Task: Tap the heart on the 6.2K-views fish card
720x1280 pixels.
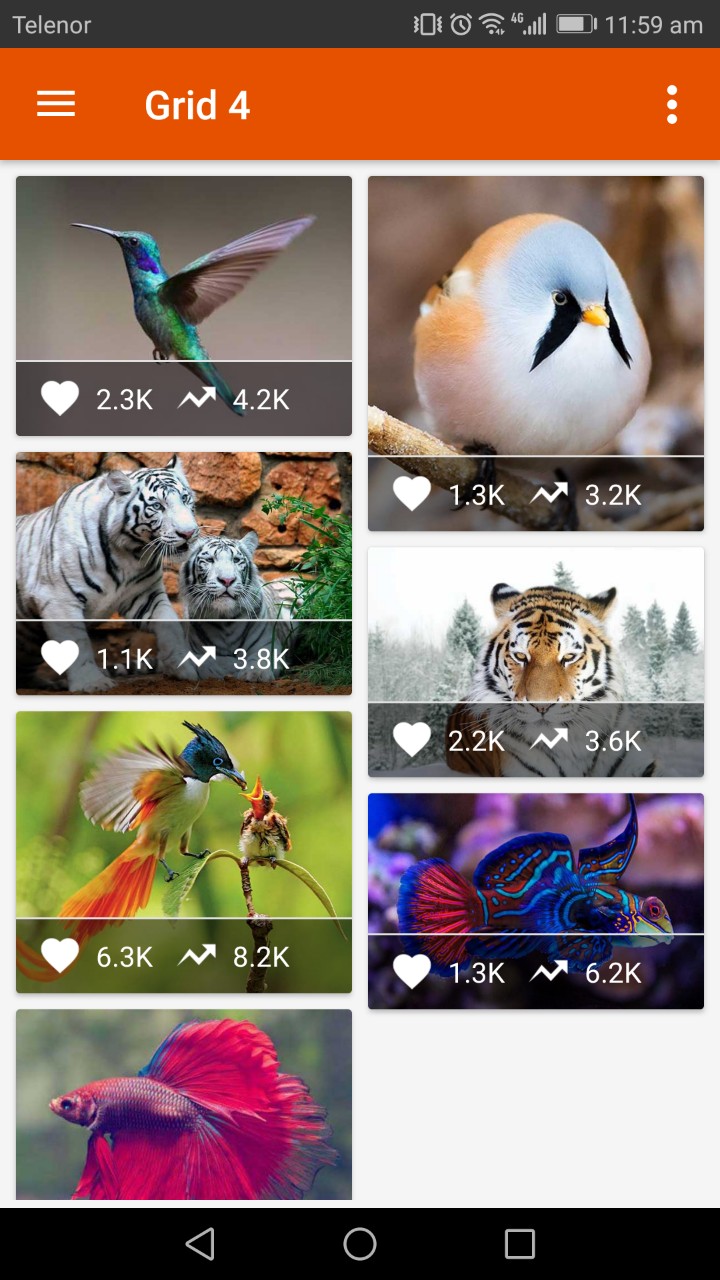Action: [412, 972]
